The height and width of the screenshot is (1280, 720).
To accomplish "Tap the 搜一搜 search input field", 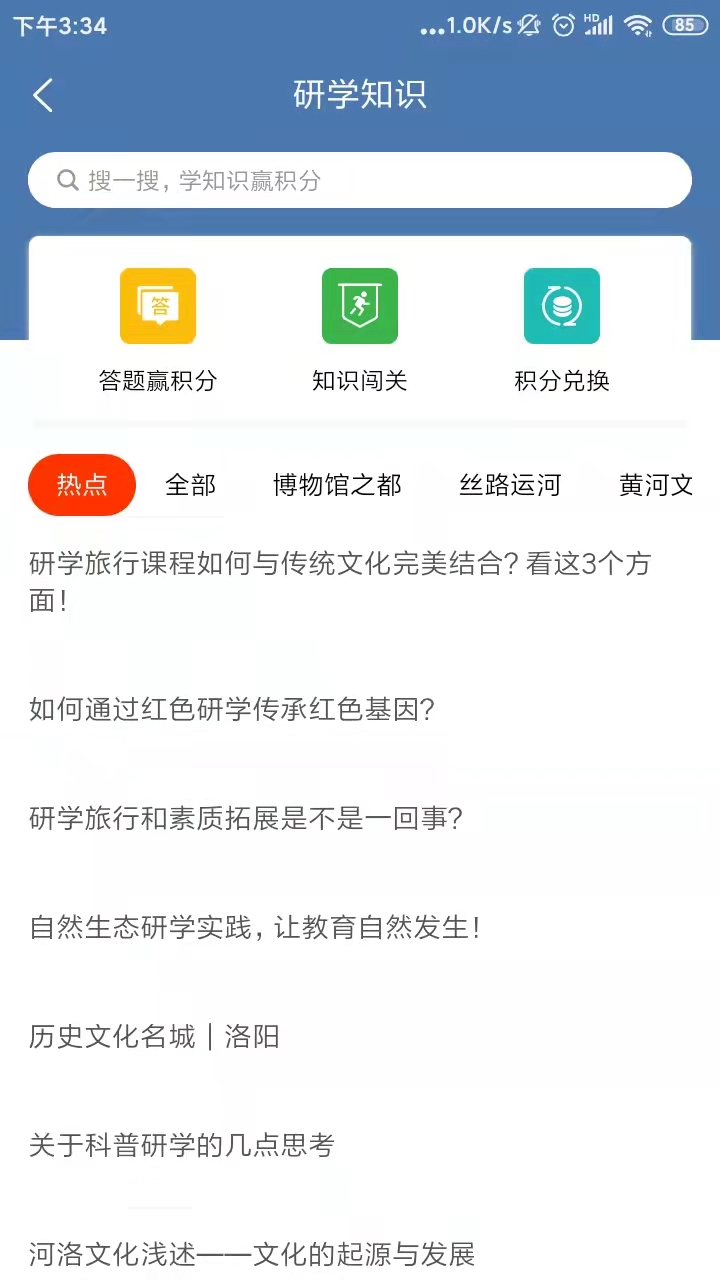I will (x=360, y=180).
